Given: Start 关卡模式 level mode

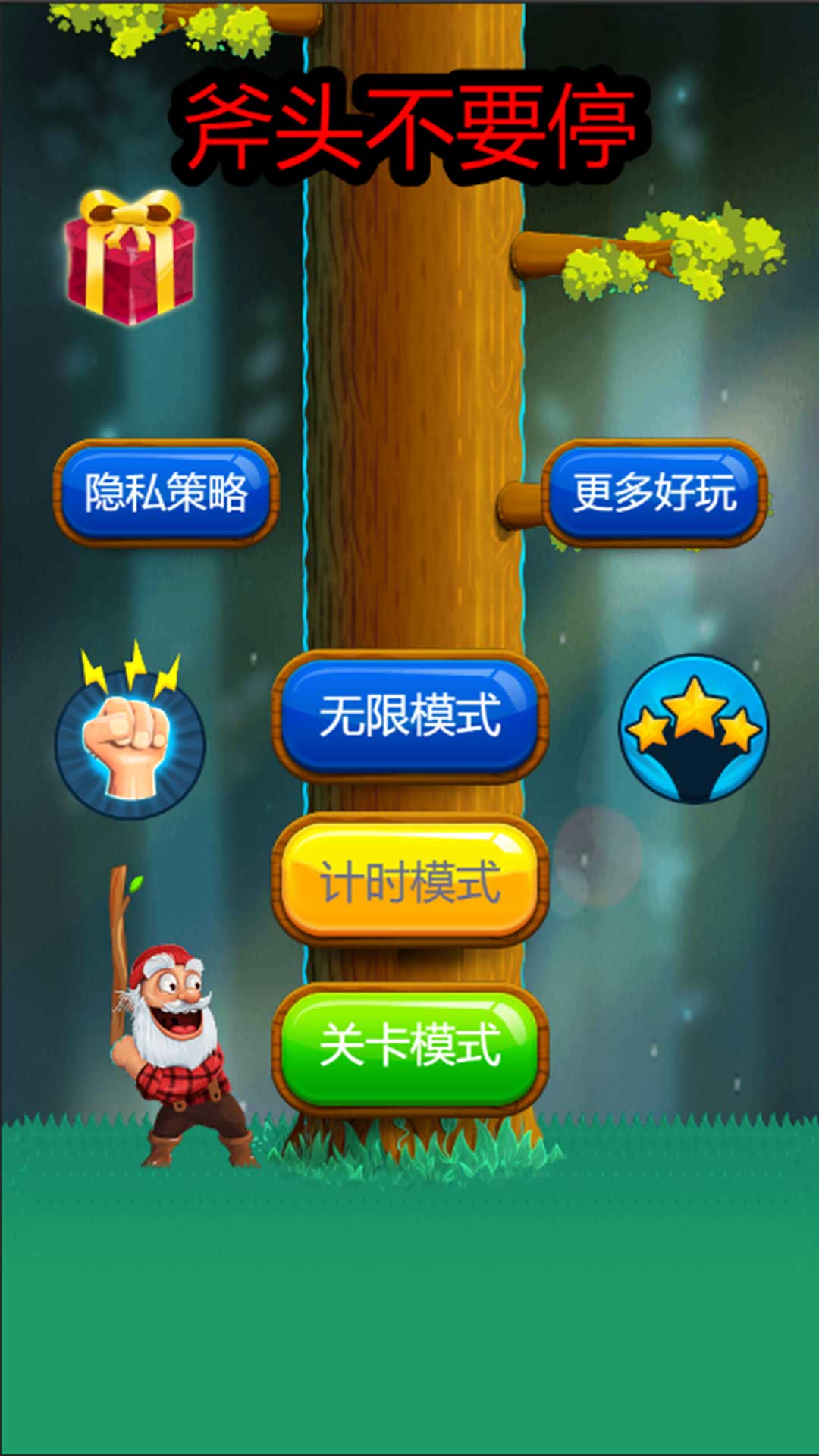Looking at the screenshot, I should pos(409,1046).
